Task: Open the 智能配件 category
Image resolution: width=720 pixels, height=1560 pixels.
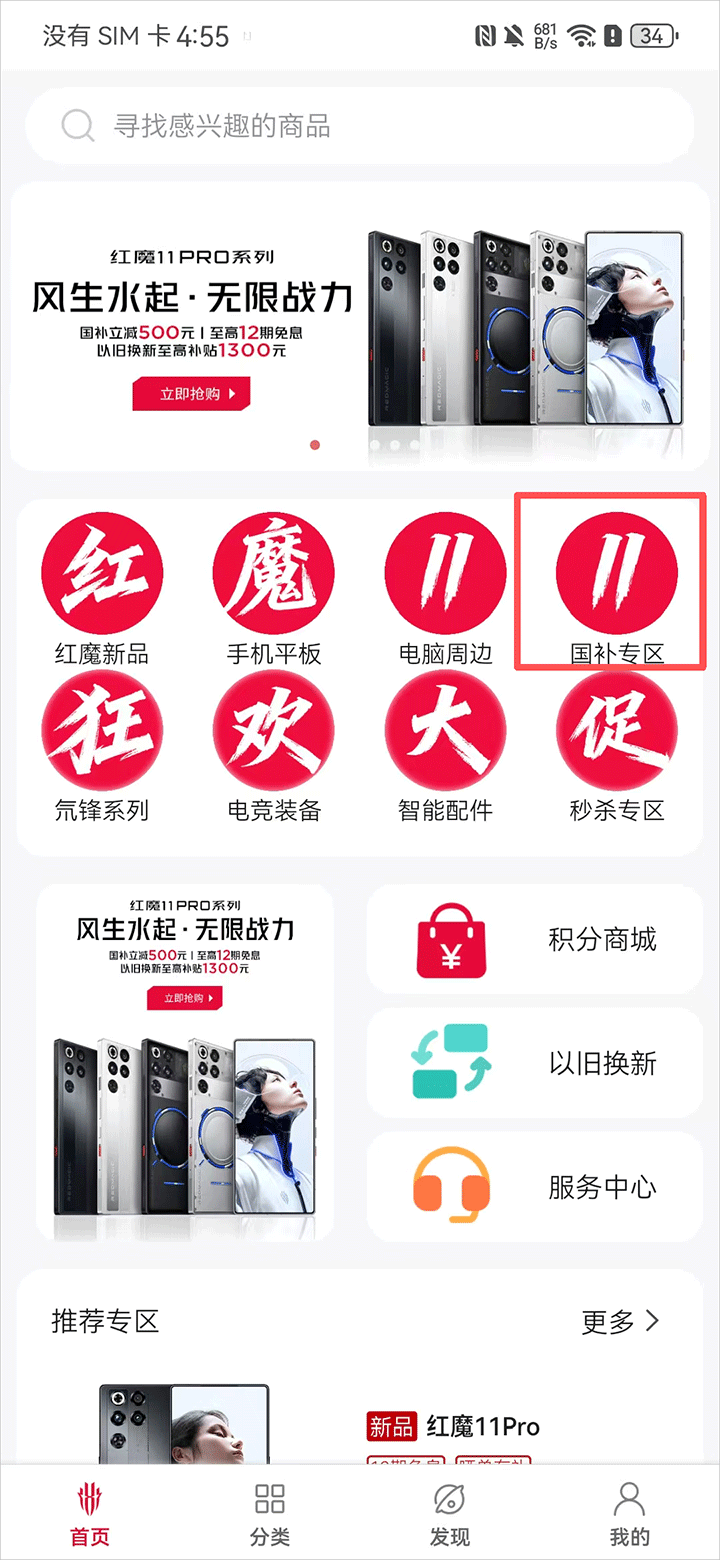Action: coord(446,745)
